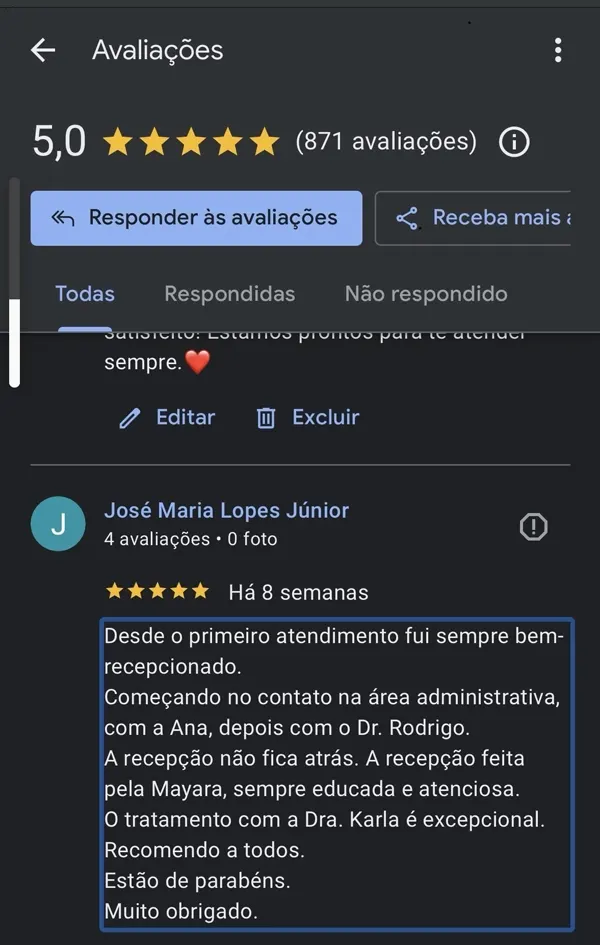Switch to the Todas tab
This screenshot has height=945, width=600.
coord(85,294)
